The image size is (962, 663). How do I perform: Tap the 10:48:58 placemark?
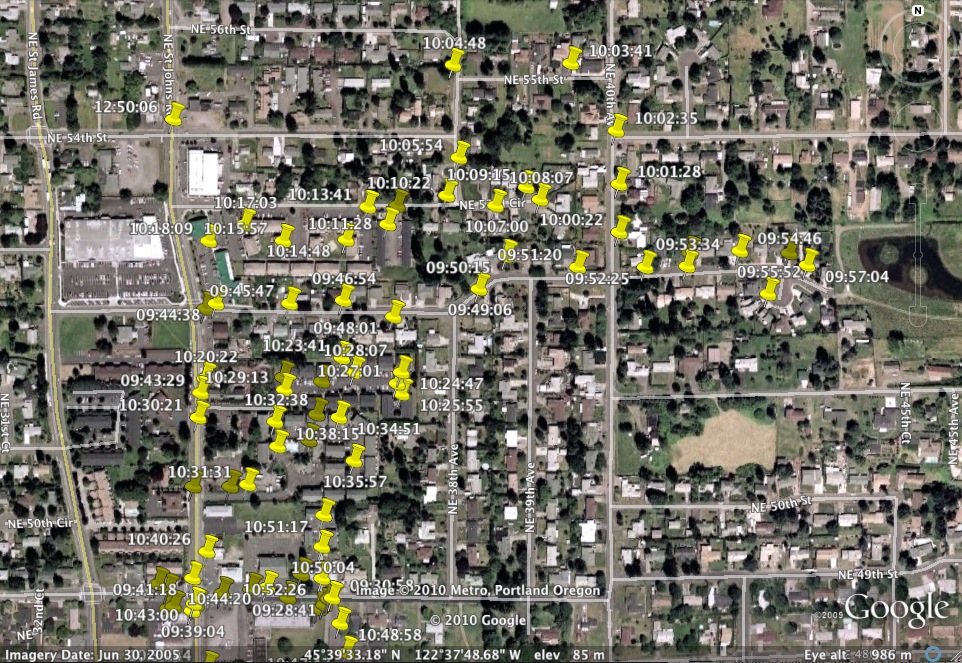pyautogui.click(x=342, y=617)
